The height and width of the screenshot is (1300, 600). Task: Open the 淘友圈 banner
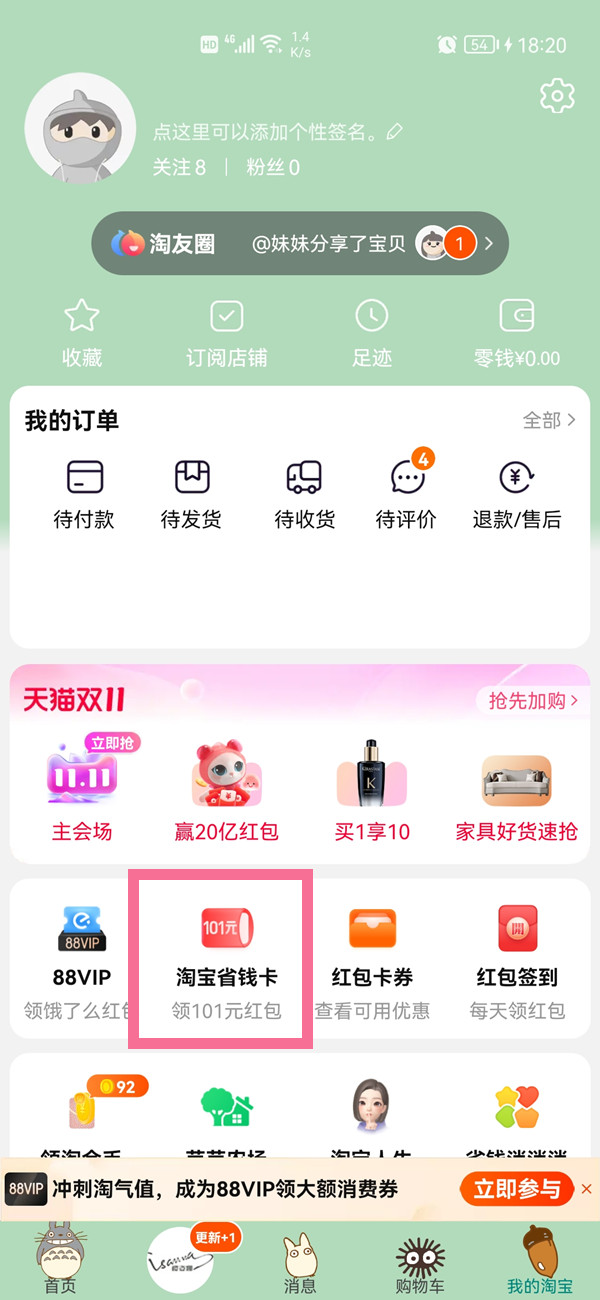300,243
